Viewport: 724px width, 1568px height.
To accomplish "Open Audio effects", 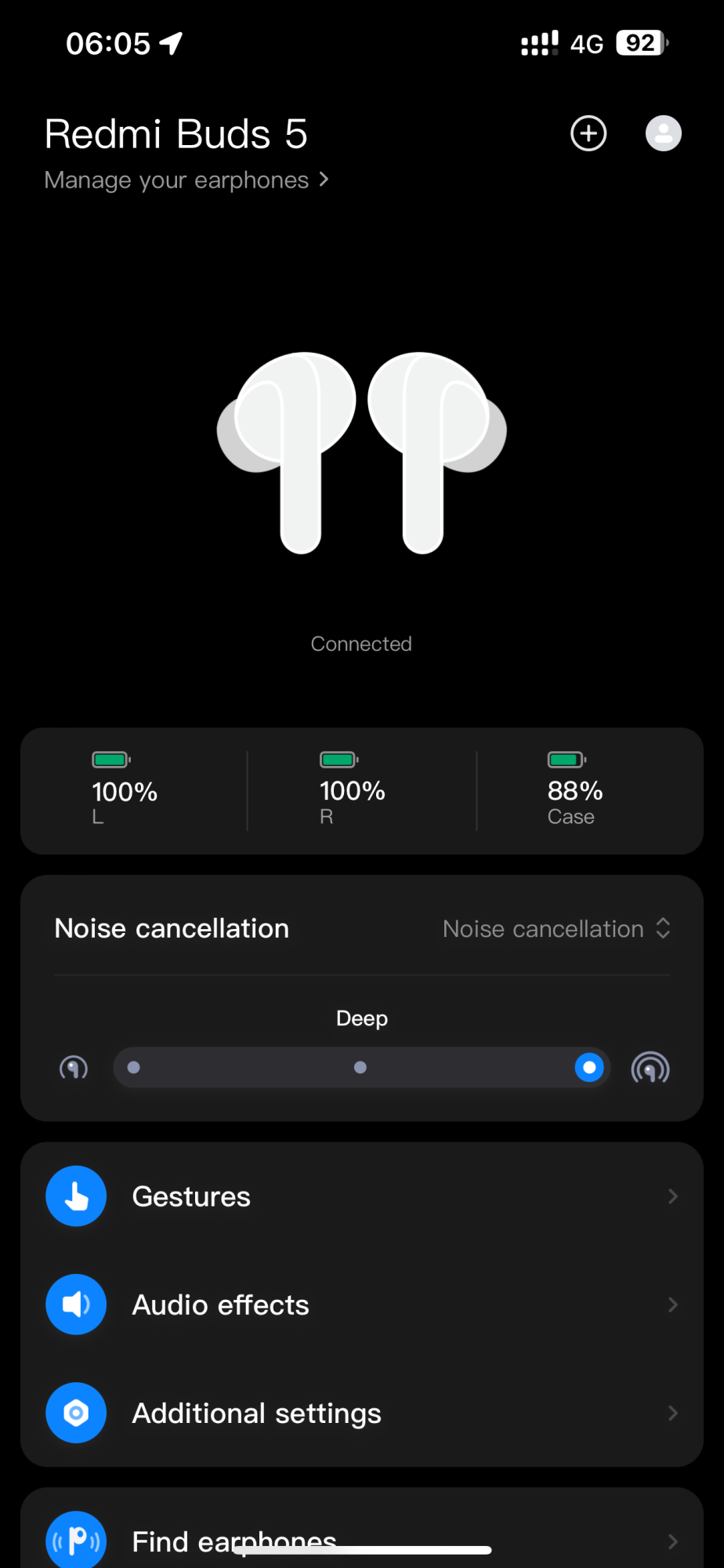I will (361, 1305).
